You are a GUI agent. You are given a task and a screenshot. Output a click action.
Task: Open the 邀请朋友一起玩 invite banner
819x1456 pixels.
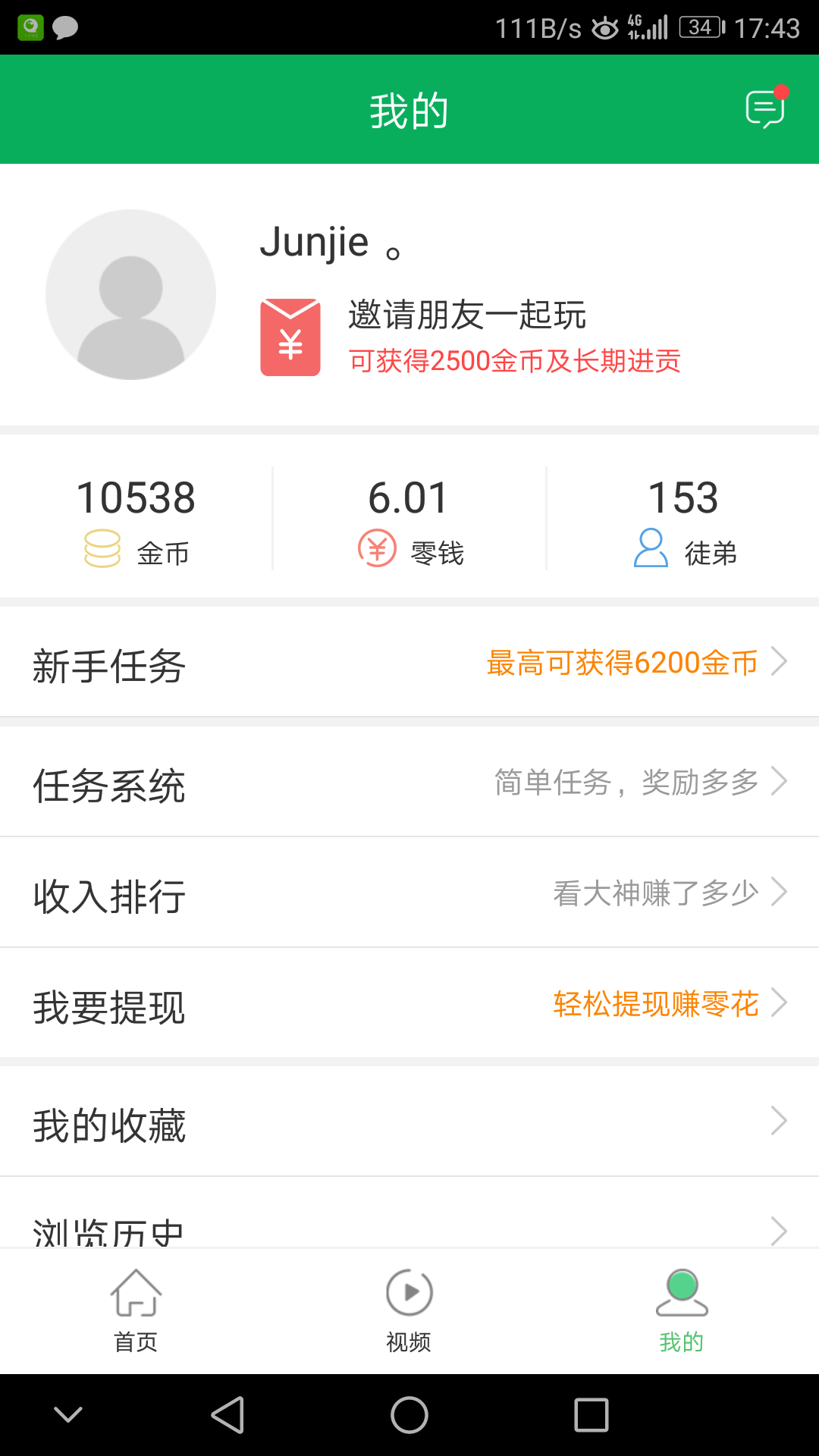[x=470, y=337]
